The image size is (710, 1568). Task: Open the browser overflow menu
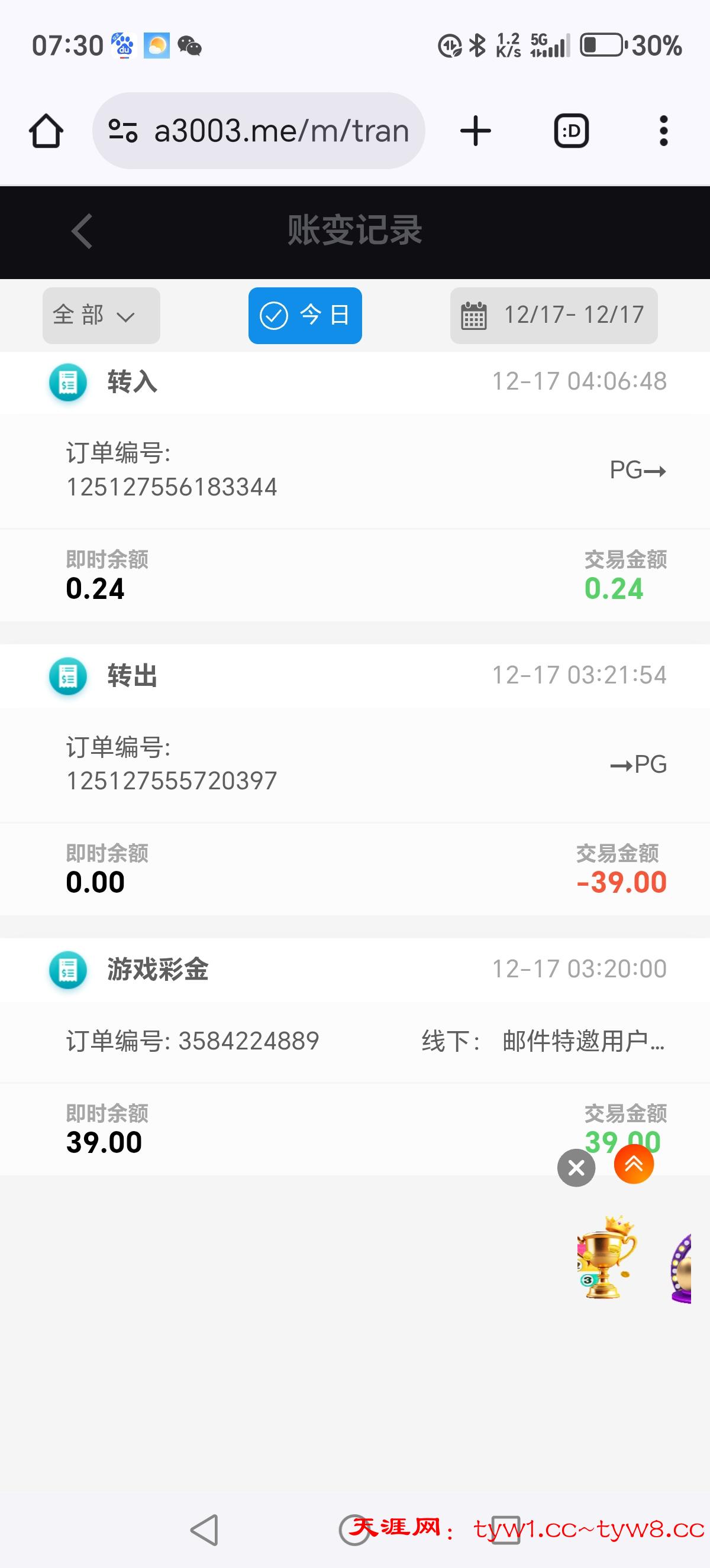point(663,131)
